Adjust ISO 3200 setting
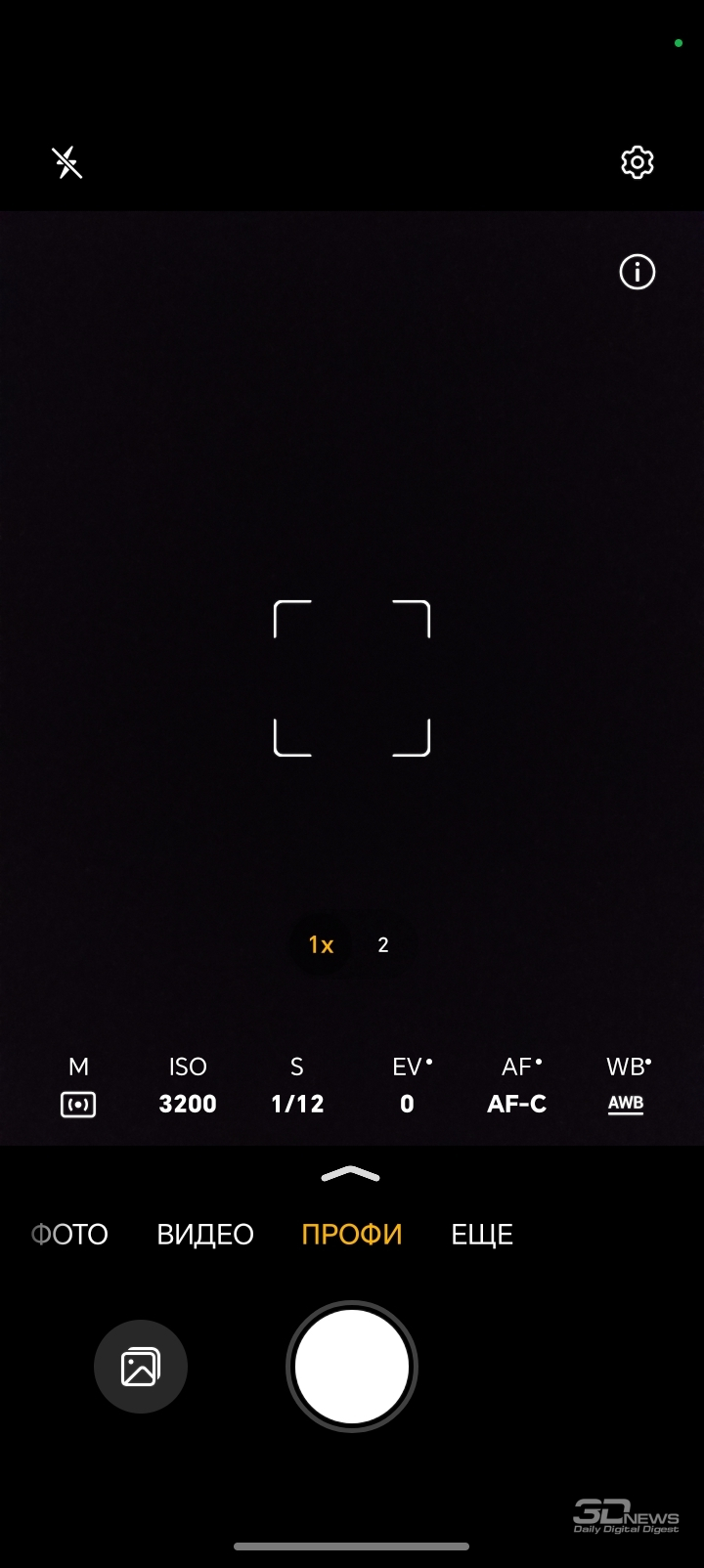This screenshot has height=1568, width=704. [188, 1086]
